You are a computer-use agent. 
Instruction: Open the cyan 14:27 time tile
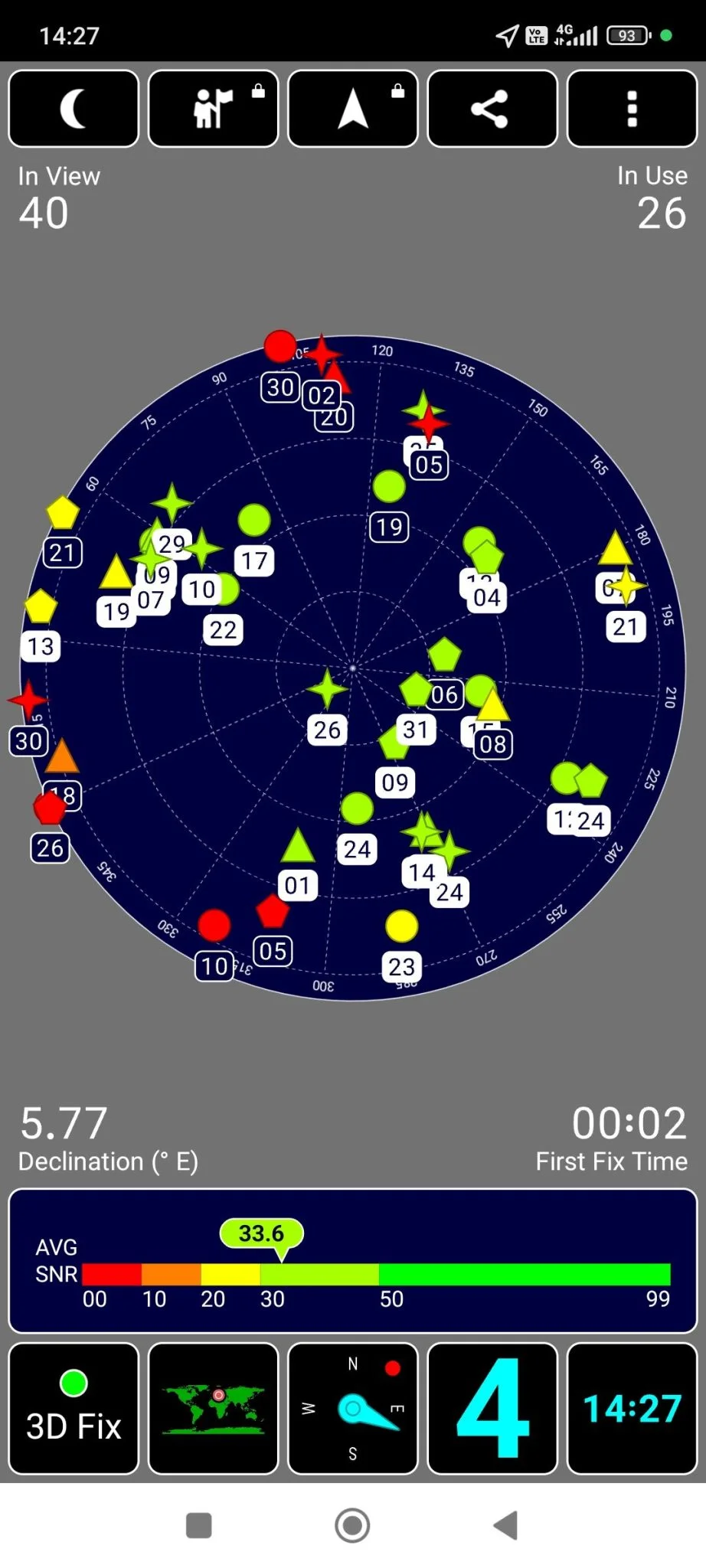click(x=632, y=1407)
